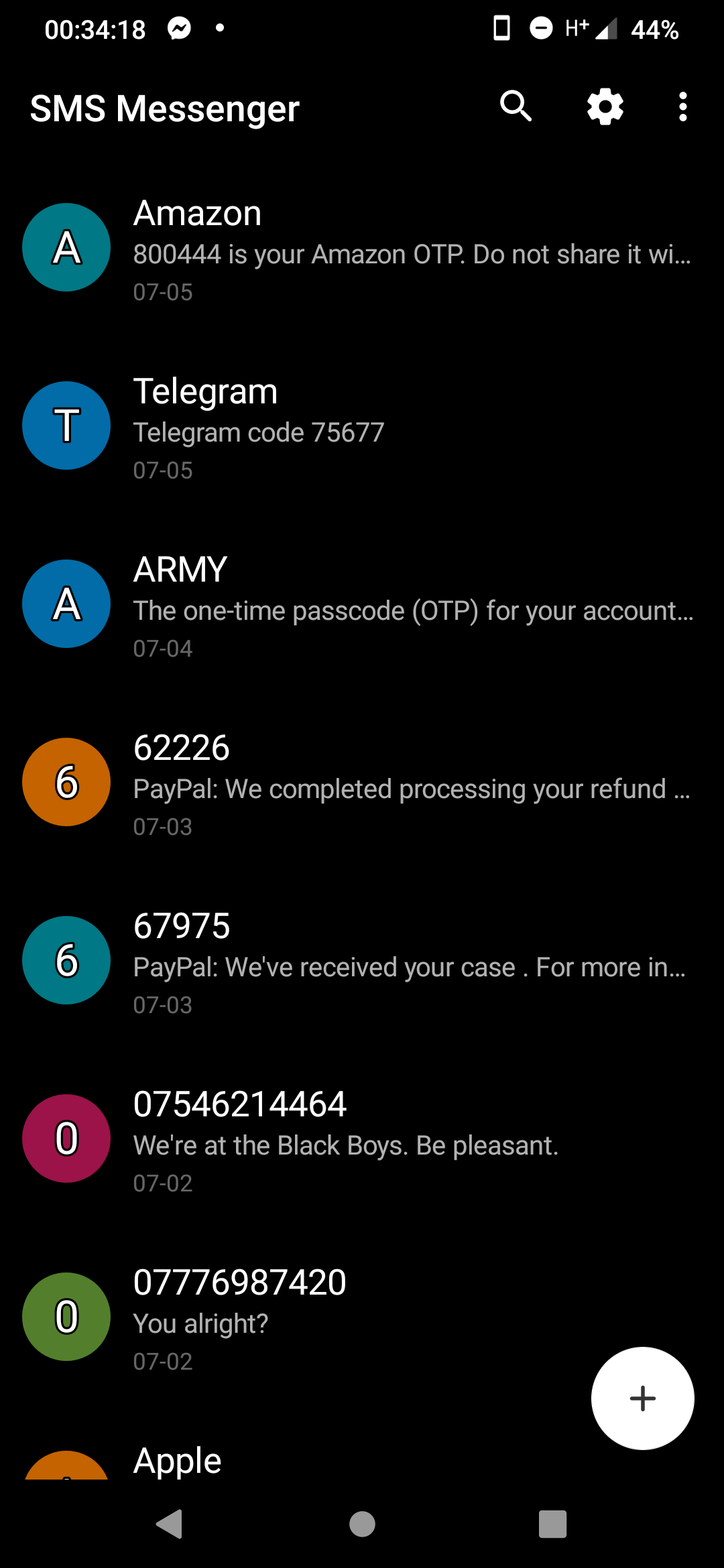
Task: Tap the orange 62226 avatar circle
Action: (66, 782)
